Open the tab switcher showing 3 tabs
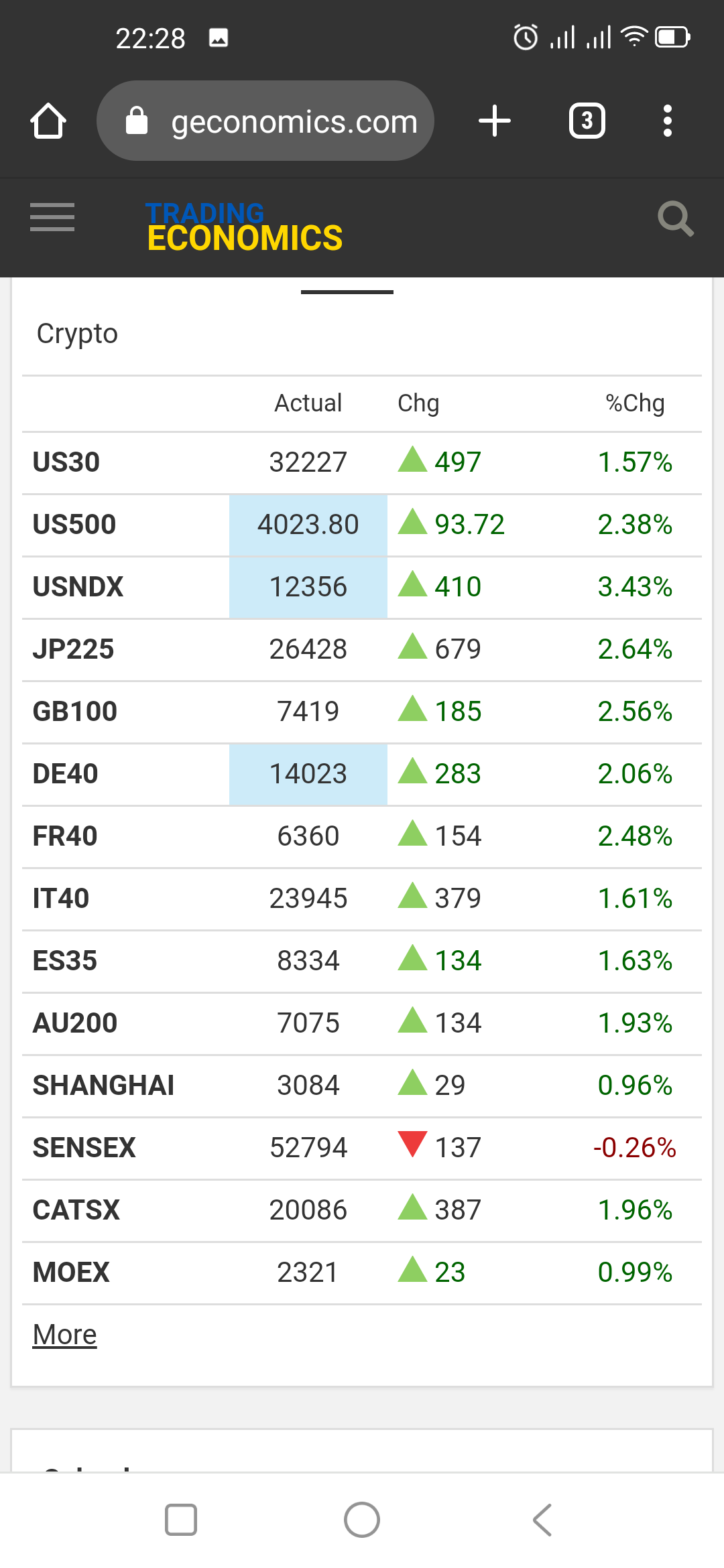724x1568 pixels. [587, 121]
